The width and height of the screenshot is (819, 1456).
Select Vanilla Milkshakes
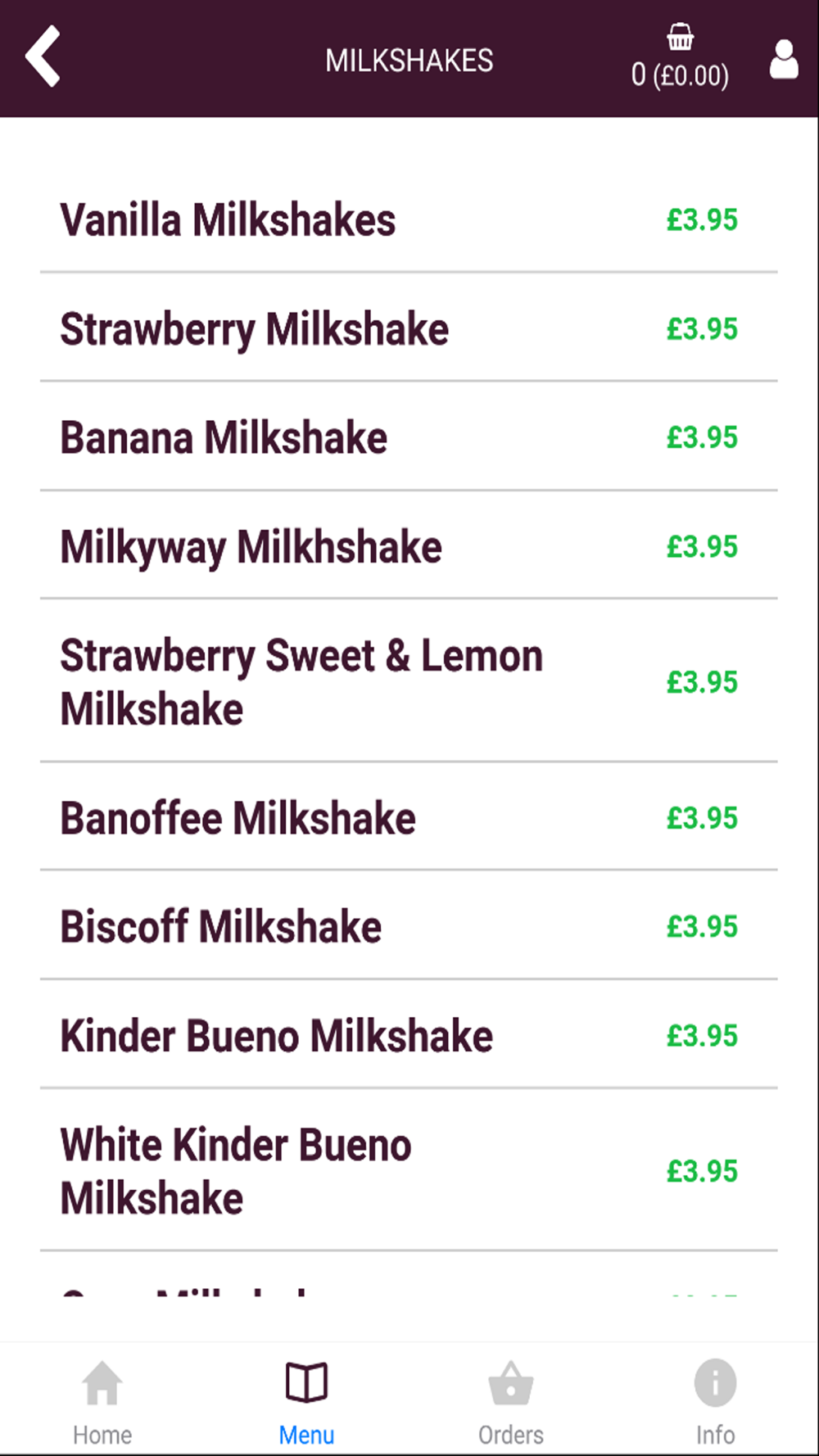pyautogui.click(x=409, y=219)
